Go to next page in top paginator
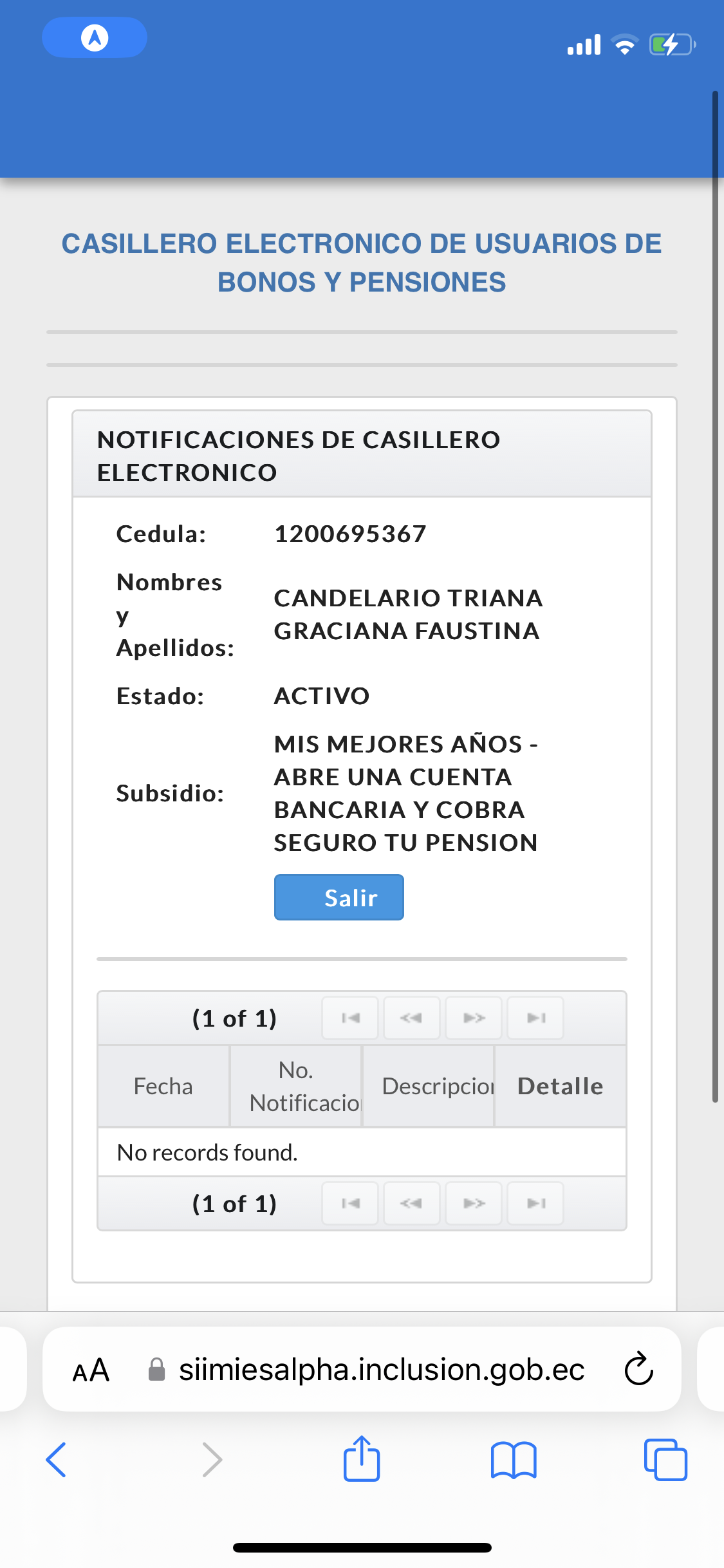 (474, 1018)
